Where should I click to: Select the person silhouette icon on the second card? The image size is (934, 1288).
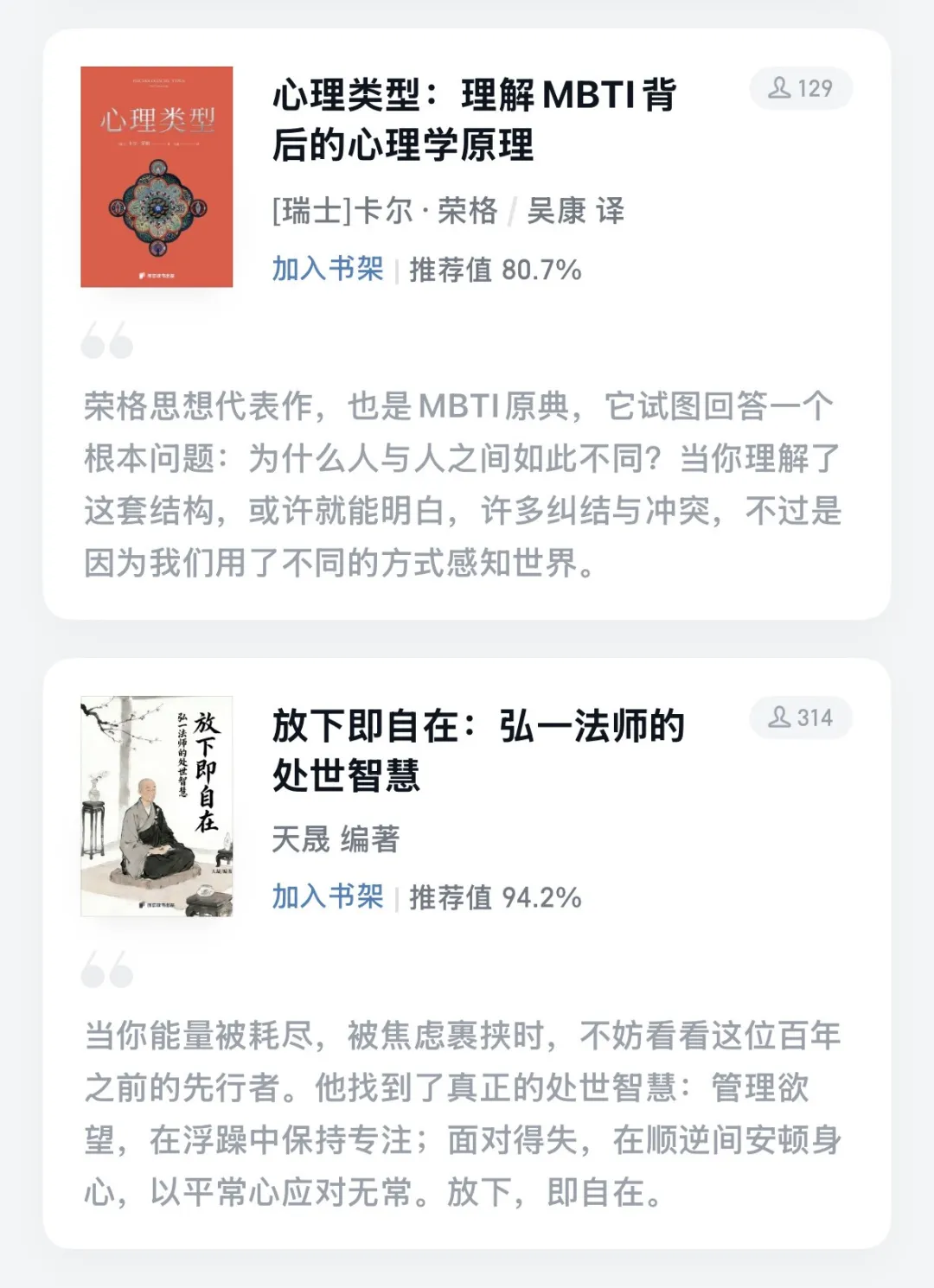point(781,717)
